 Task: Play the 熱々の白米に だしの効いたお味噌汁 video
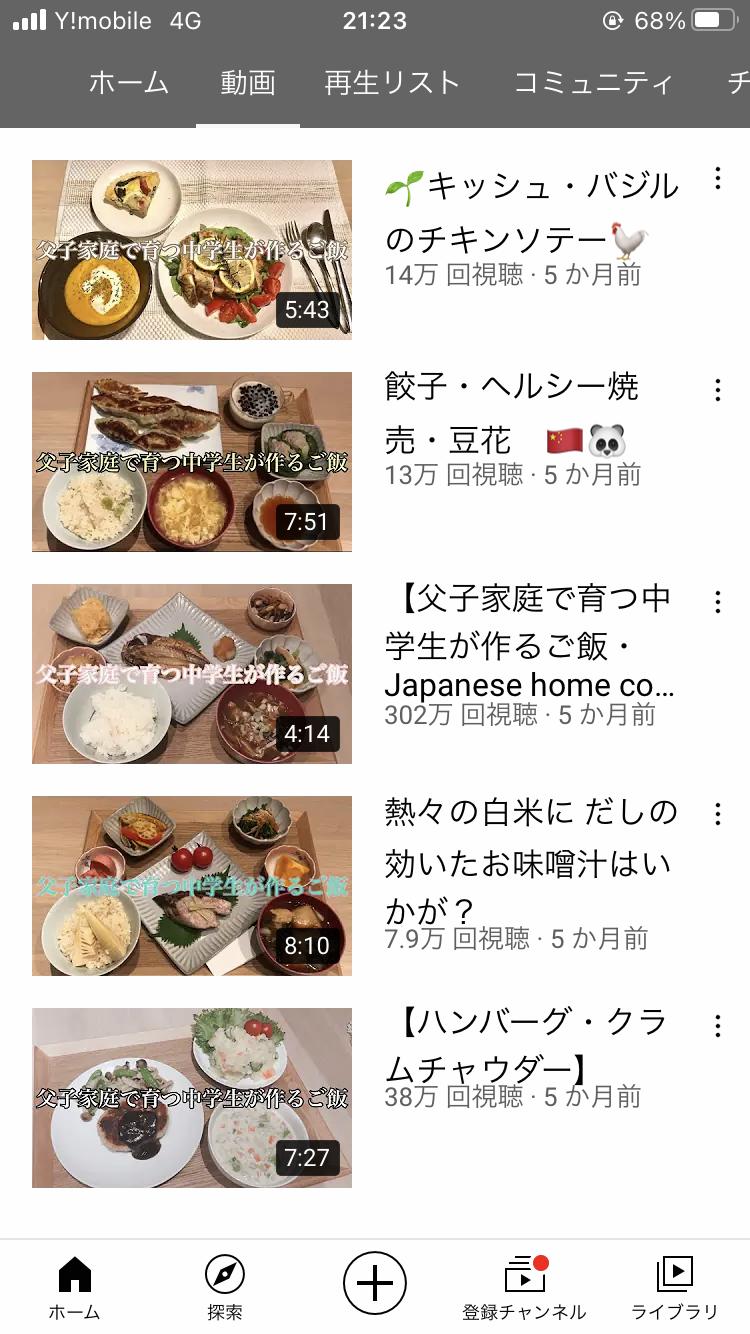(x=192, y=886)
